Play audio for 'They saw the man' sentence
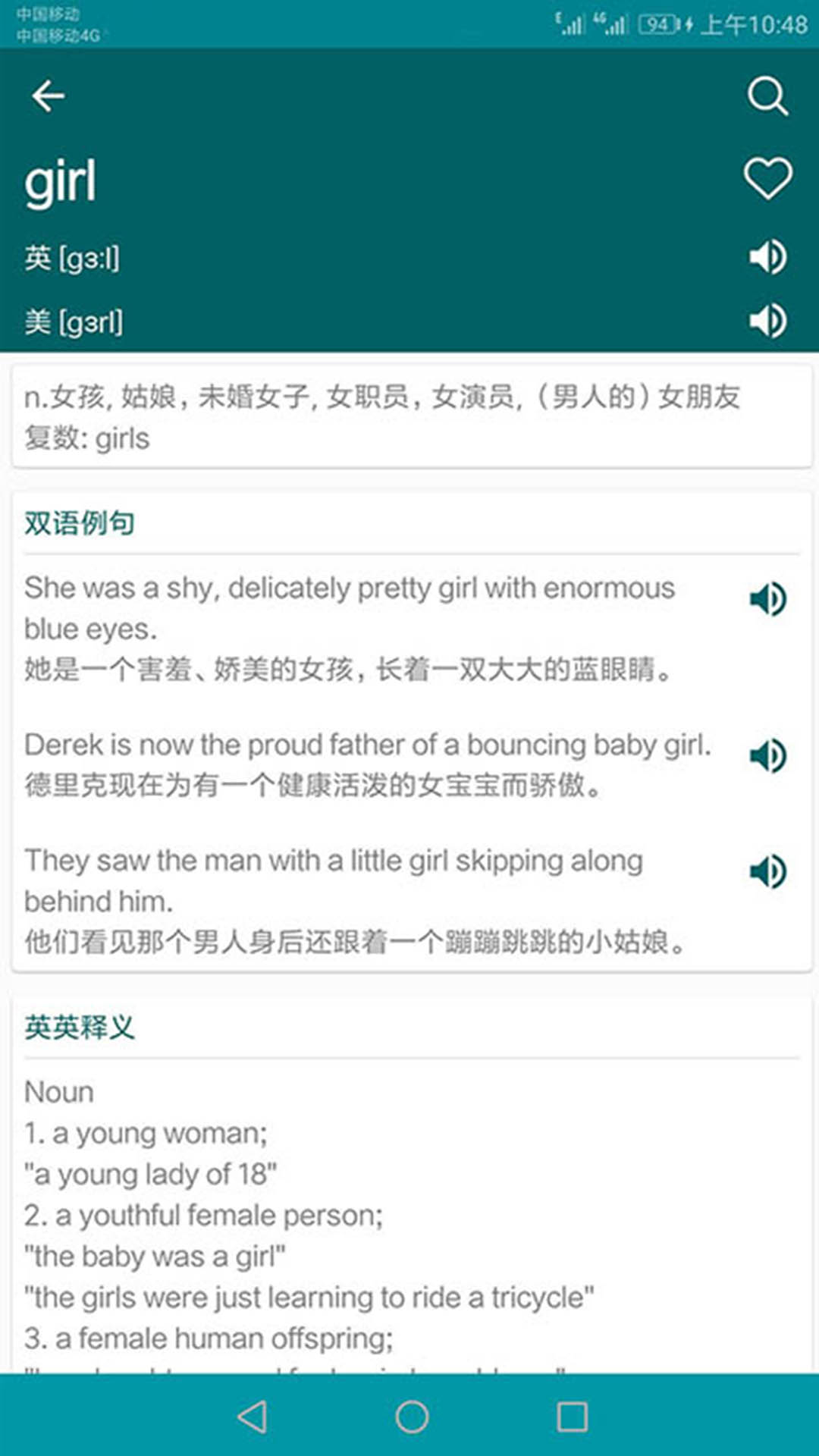The height and width of the screenshot is (1456, 819). pos(767,871)
